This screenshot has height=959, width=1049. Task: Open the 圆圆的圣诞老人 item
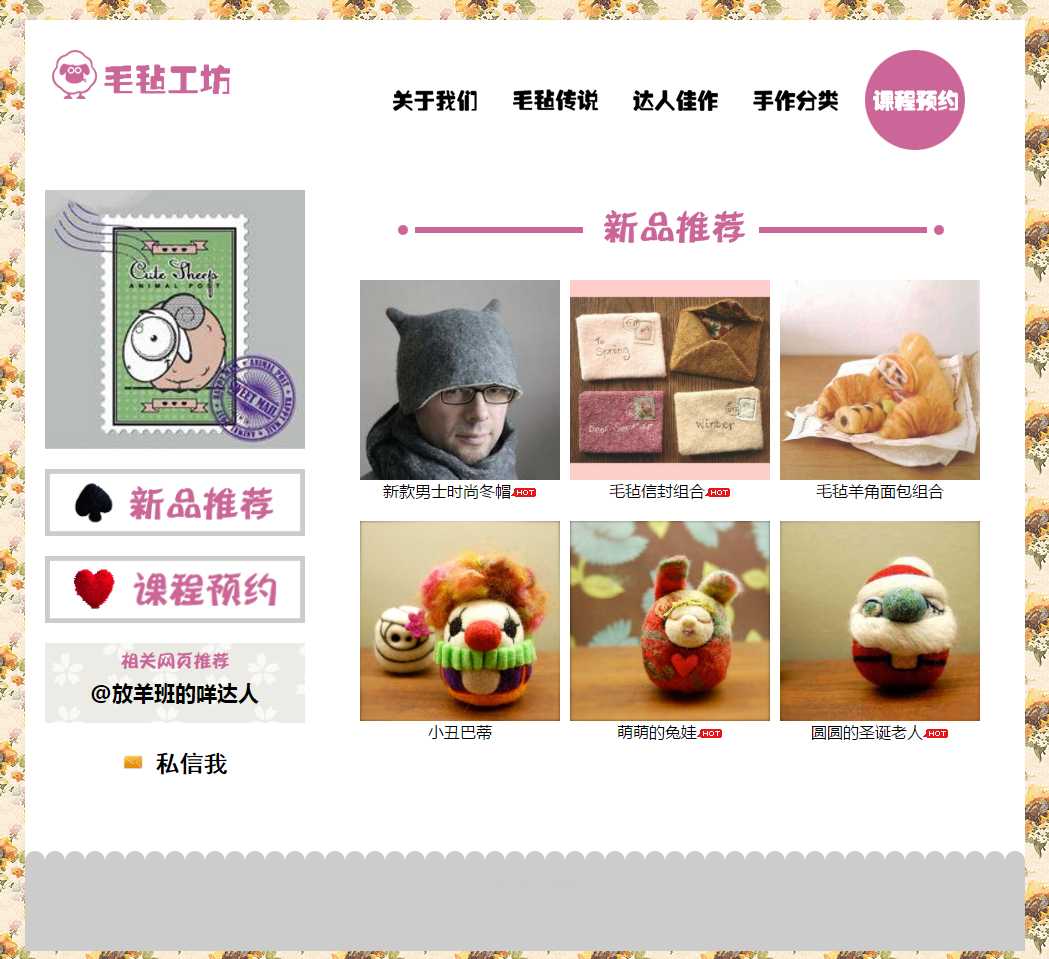(880, 621)
